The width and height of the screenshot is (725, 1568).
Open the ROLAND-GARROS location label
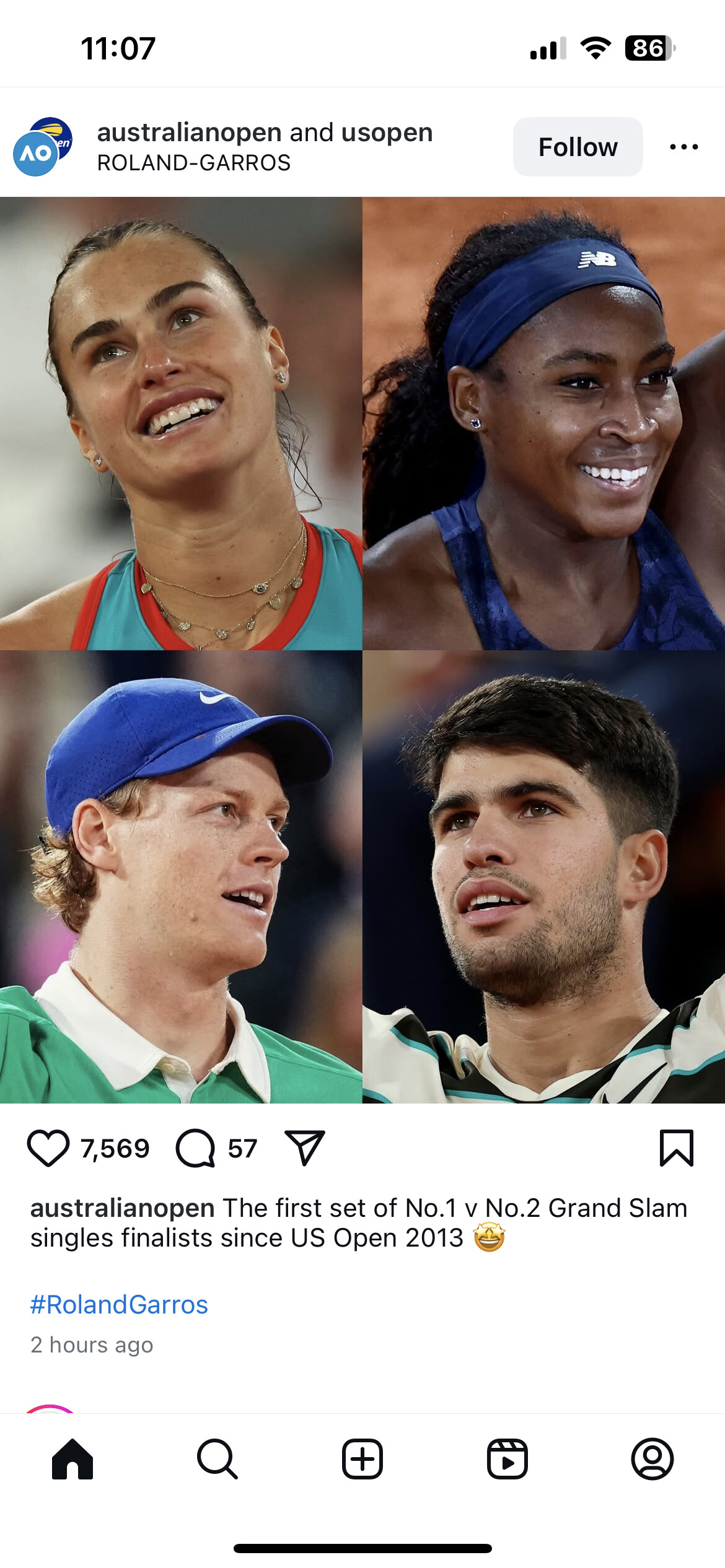coord(194,163)
